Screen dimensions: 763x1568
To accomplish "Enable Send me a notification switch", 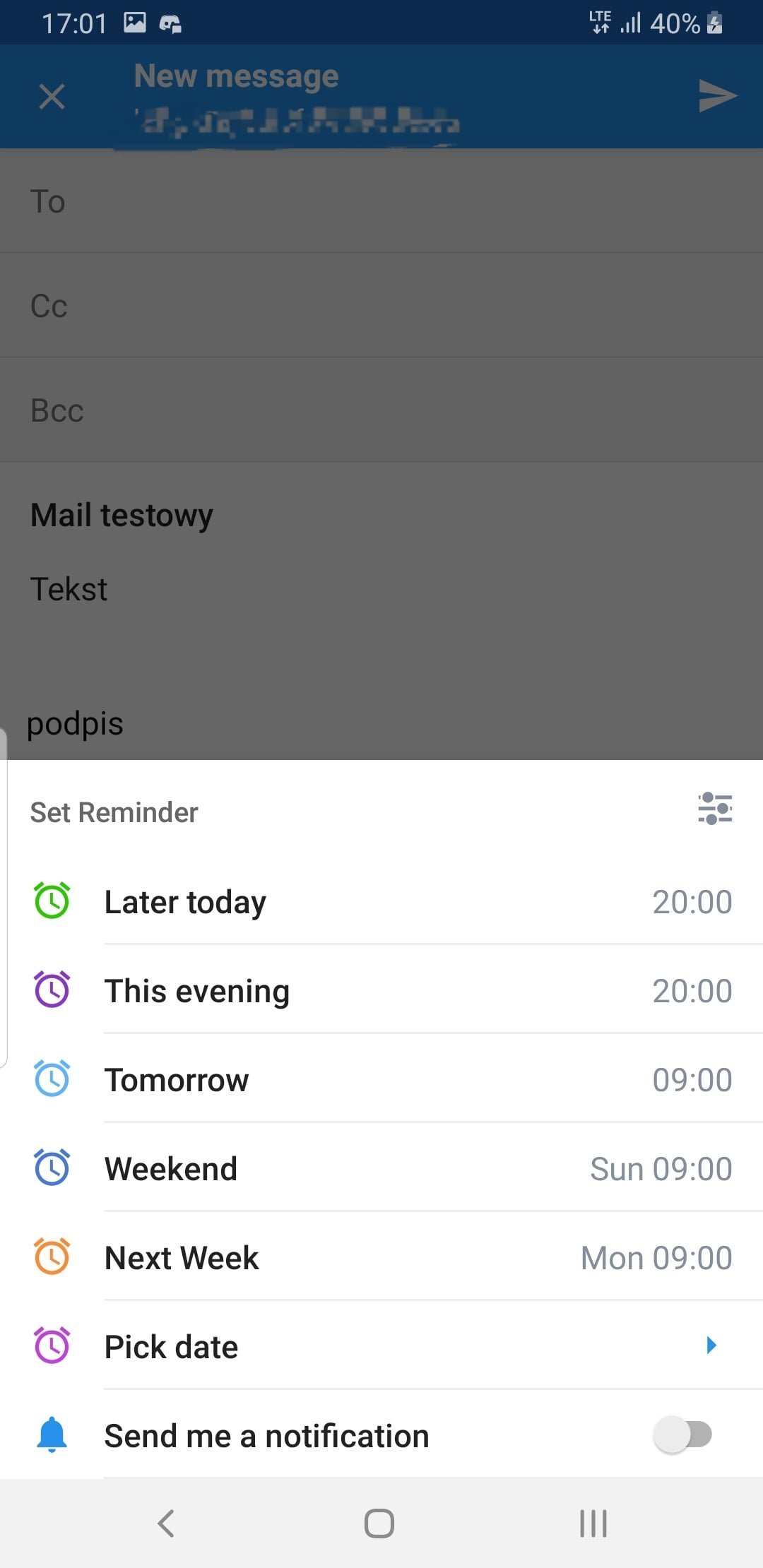I will click(x=682, y=1435).
